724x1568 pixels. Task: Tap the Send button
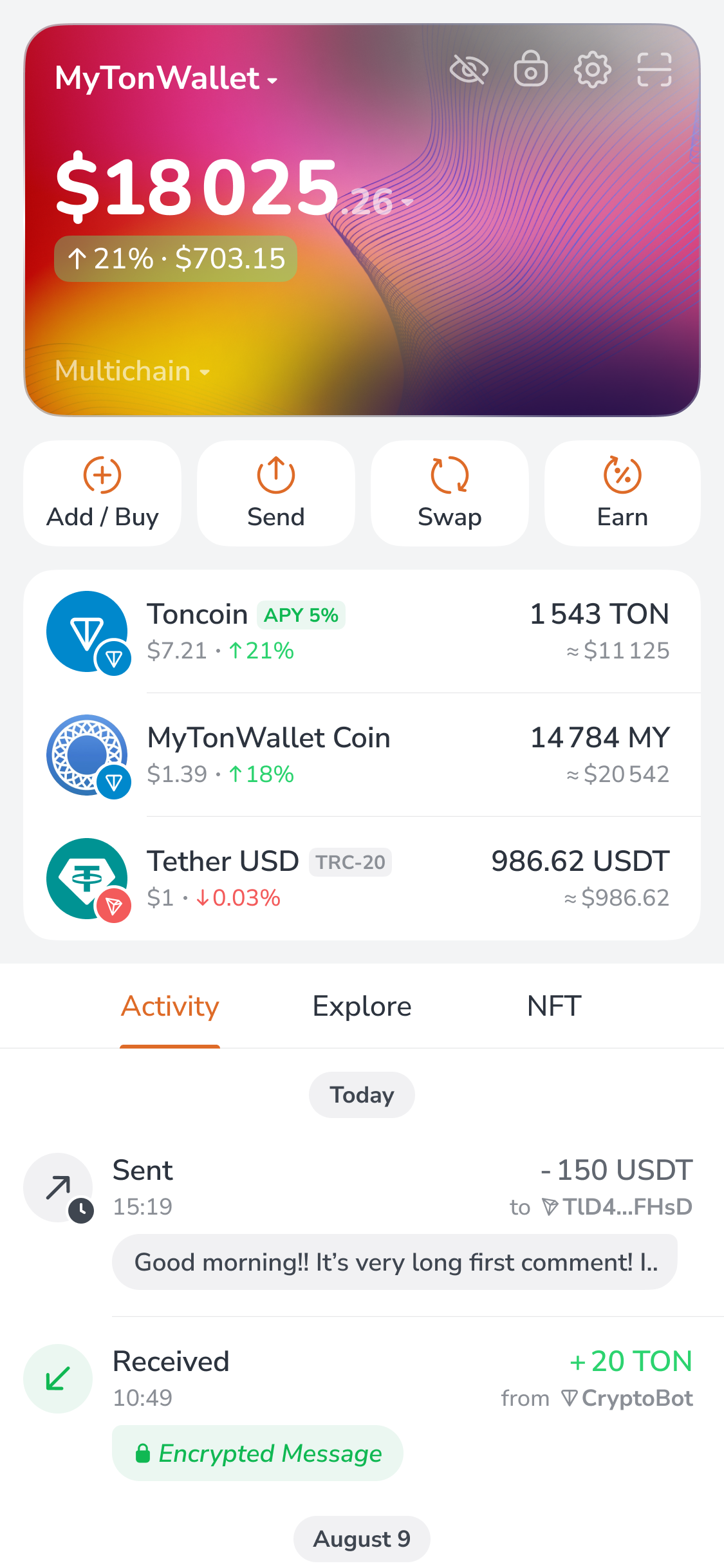(276, 494)
